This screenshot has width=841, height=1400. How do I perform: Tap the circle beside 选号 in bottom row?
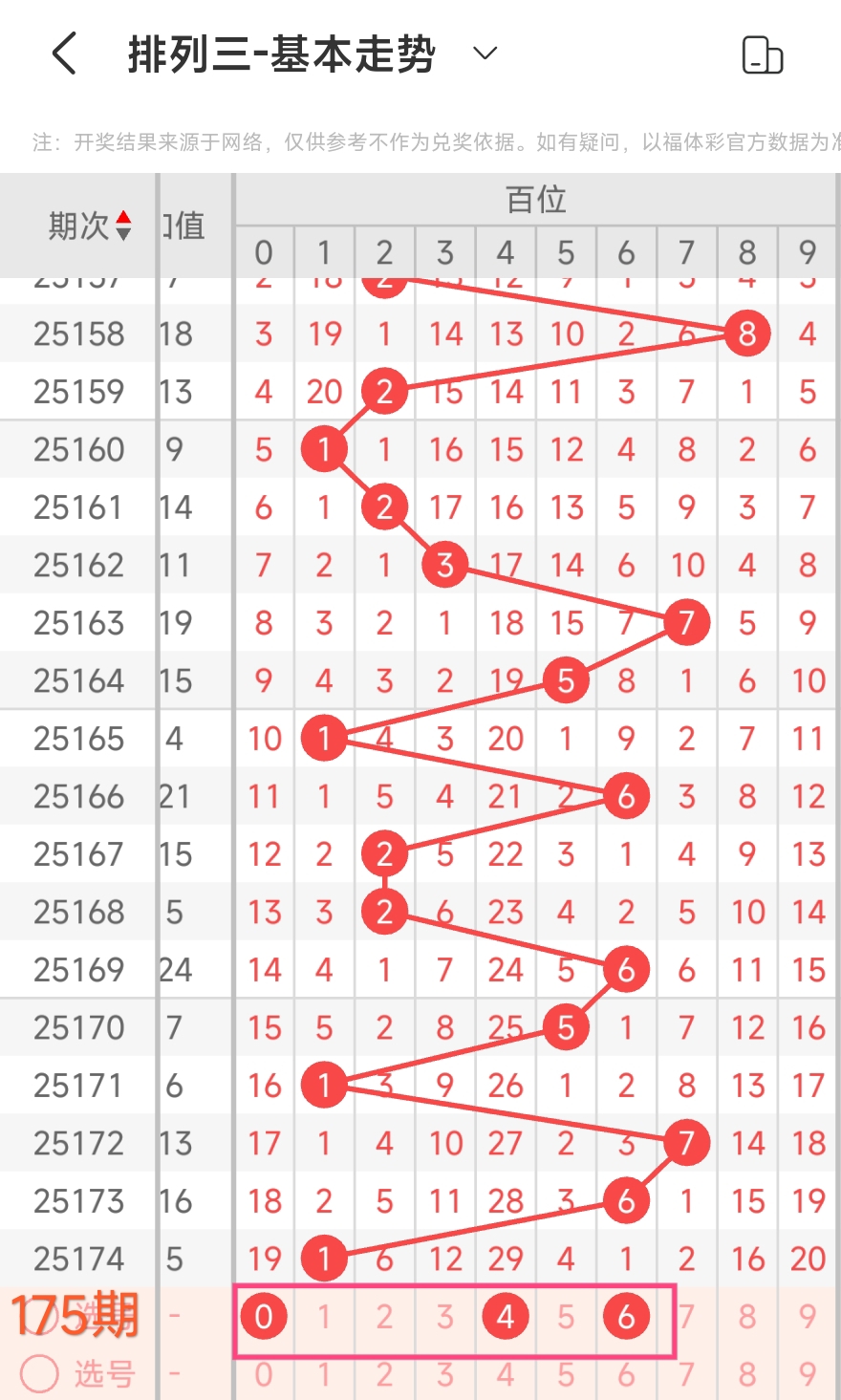pyautogui.click(x=40, y=1374)
